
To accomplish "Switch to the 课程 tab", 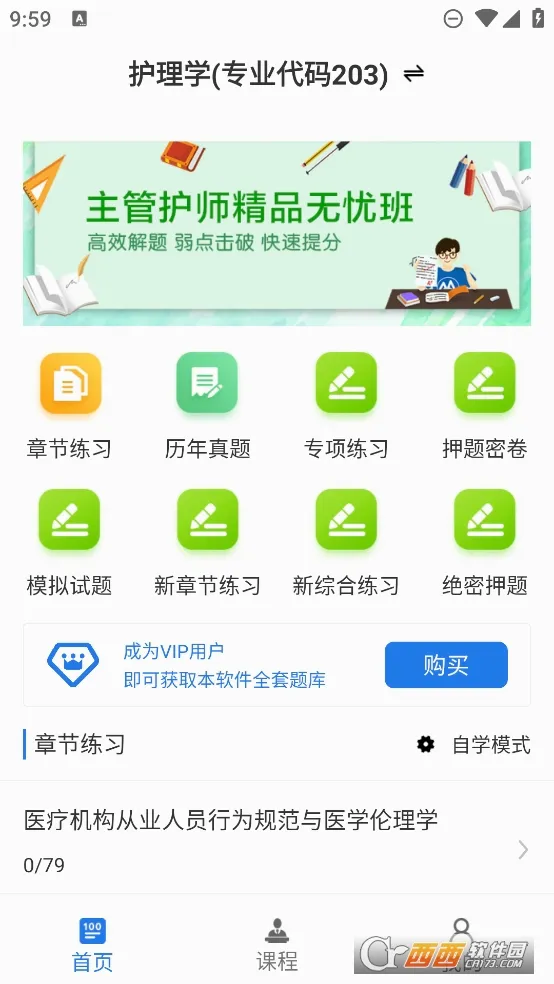I will pos(277,944).
